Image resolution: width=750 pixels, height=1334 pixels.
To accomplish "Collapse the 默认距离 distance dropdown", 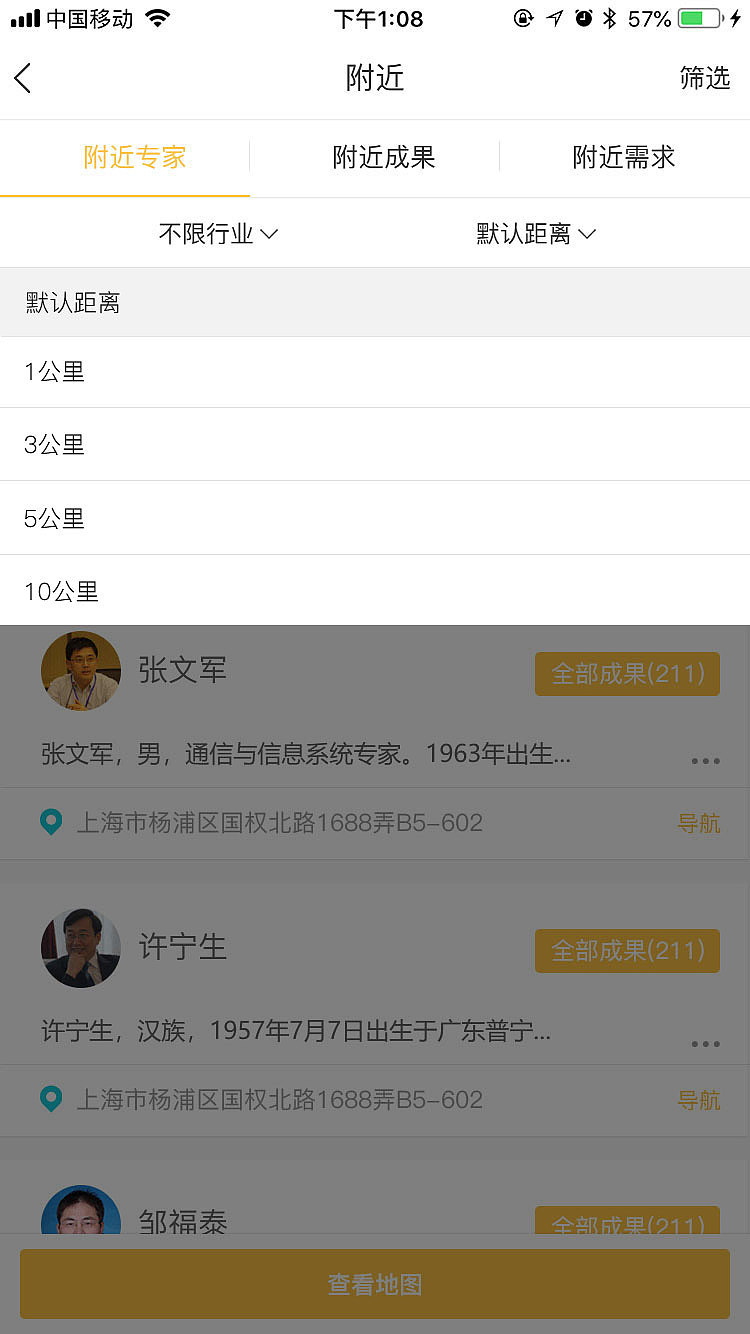I will [x=536, y=233].
